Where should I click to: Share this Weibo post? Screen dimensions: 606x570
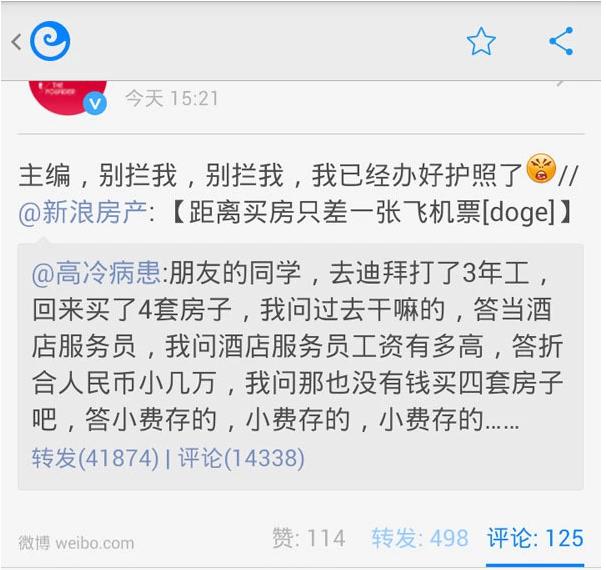tap(561, 41)
